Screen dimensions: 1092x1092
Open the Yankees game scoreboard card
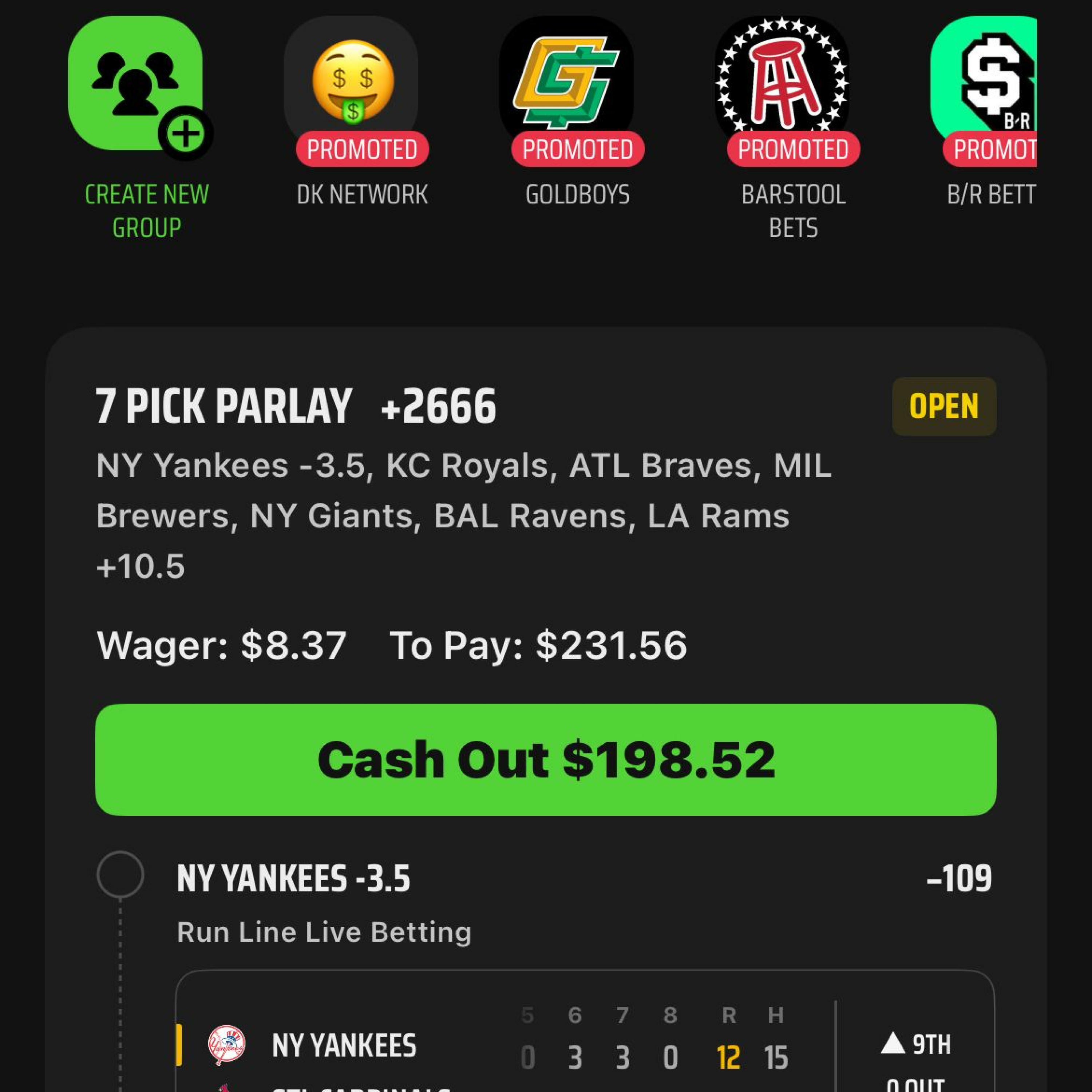[x=585, y=1040]
